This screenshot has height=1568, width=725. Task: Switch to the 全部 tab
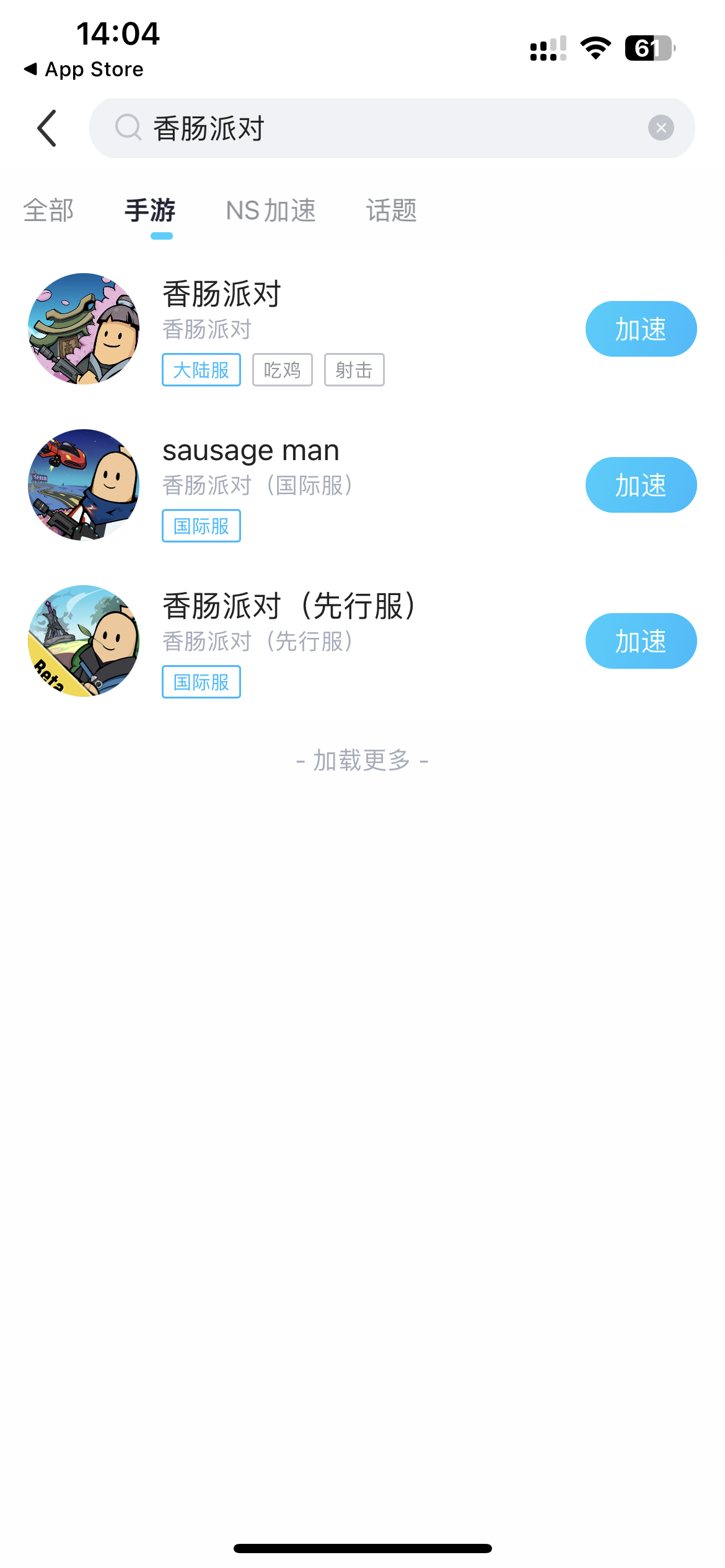tap(48, 211)
